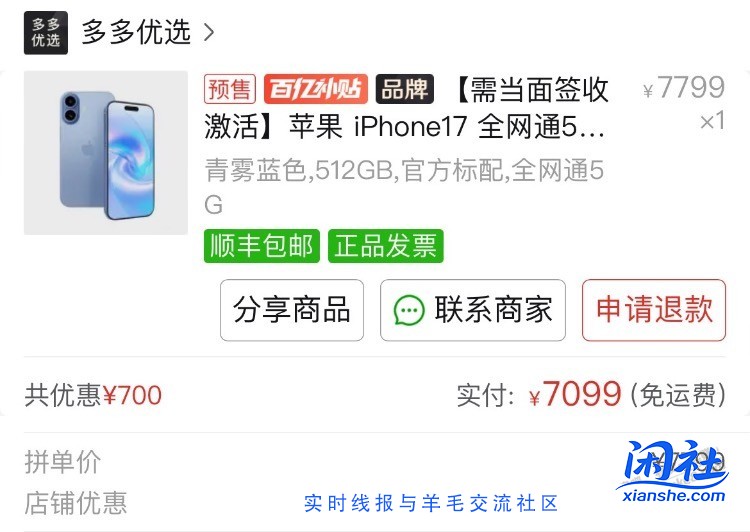Image resolution: width=750 pixels, height=532 pixels.
Task: Open the iPhone17 product title details
Action: (x=405, y=108)
